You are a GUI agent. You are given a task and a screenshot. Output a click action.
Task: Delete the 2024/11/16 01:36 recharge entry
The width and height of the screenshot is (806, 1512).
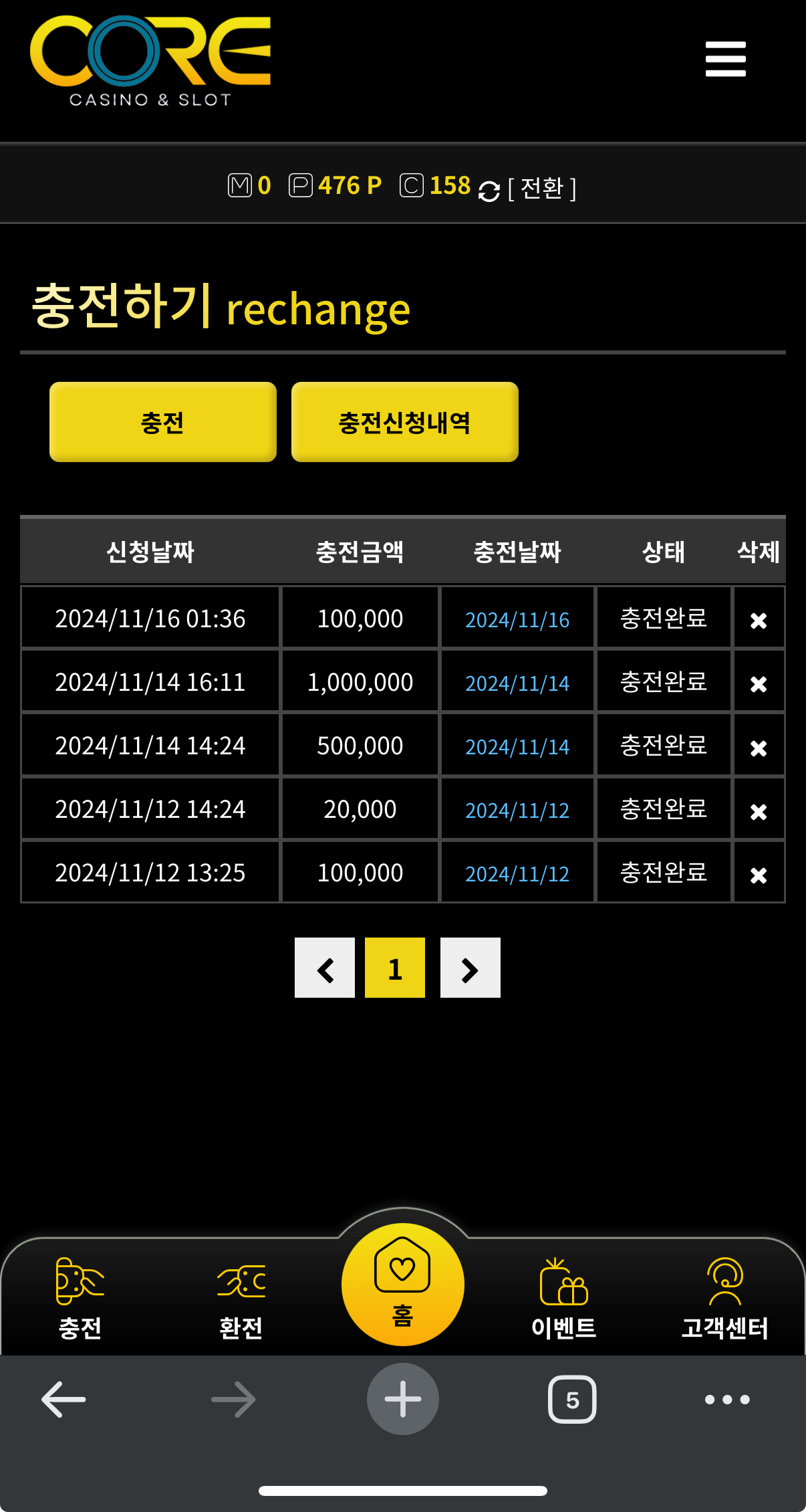[758, 620]
